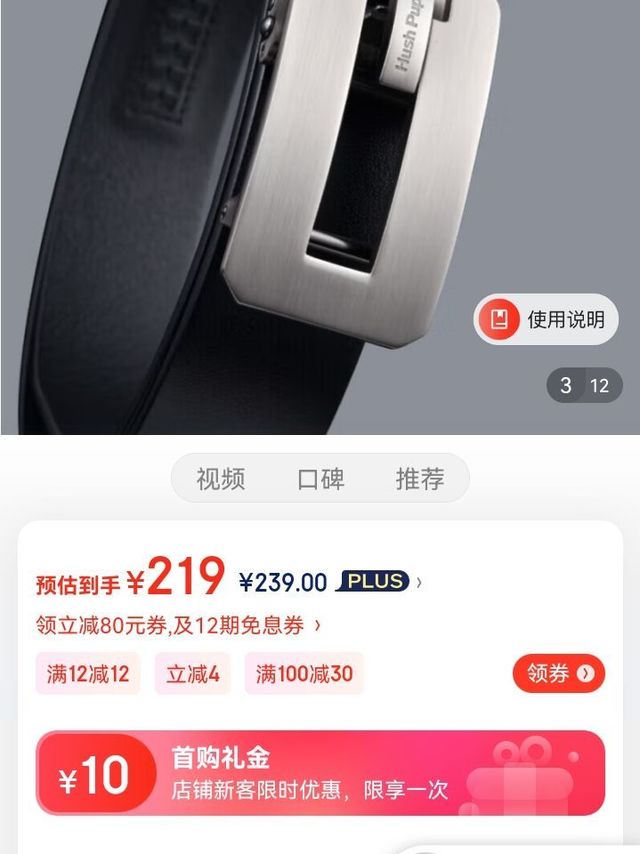The image size is (640, 854).
Task: Open the 使用说明 usage guide
Action: (x=546, y=320)
